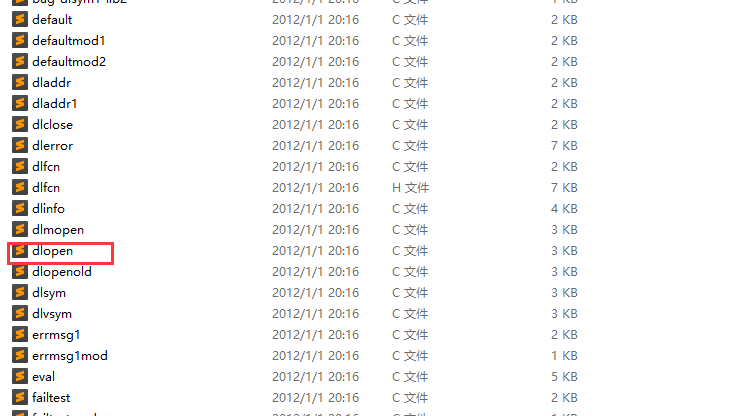The height and width of the screenshot is (416, 743).
Task: Select the dlclose file
Action: (x=52, y=125)
